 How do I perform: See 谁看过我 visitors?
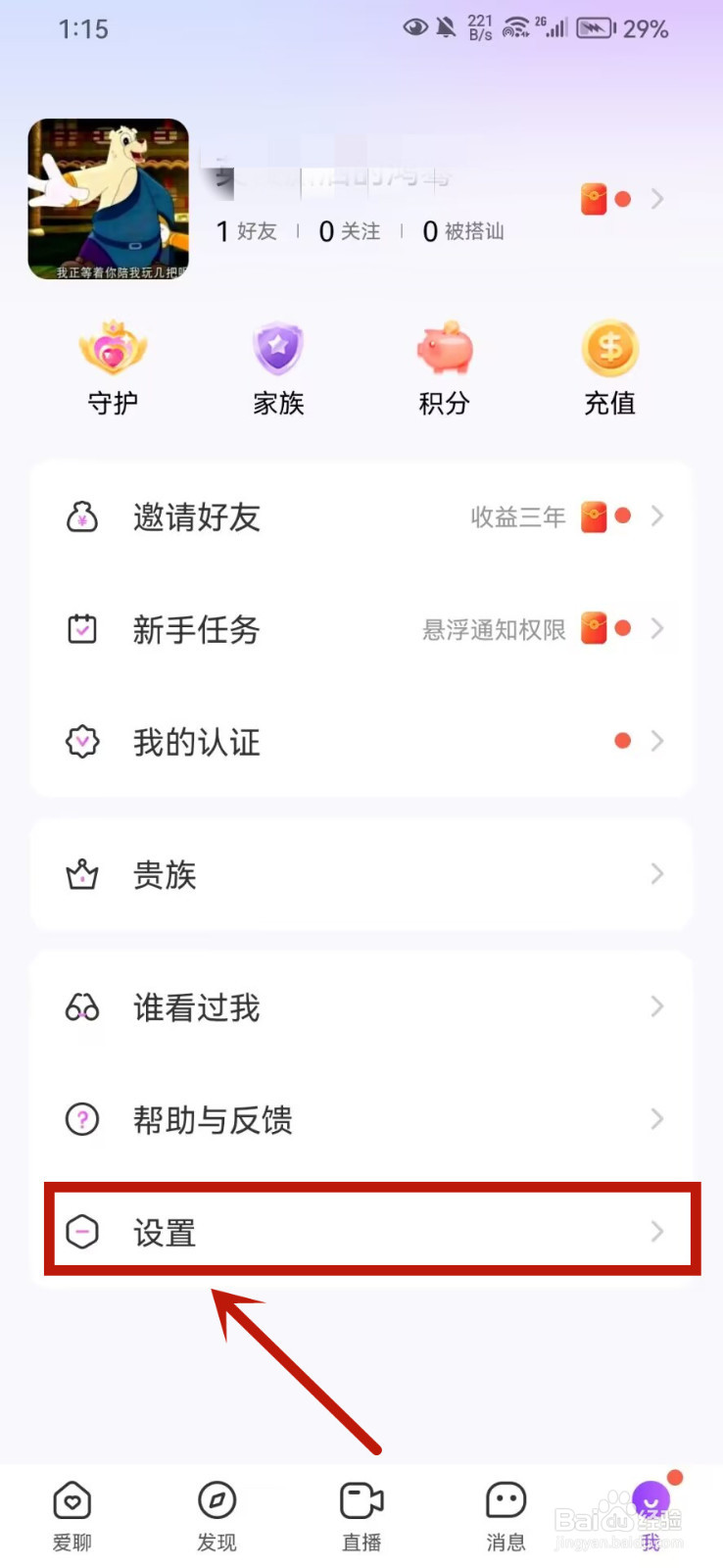pos(361,1006)
